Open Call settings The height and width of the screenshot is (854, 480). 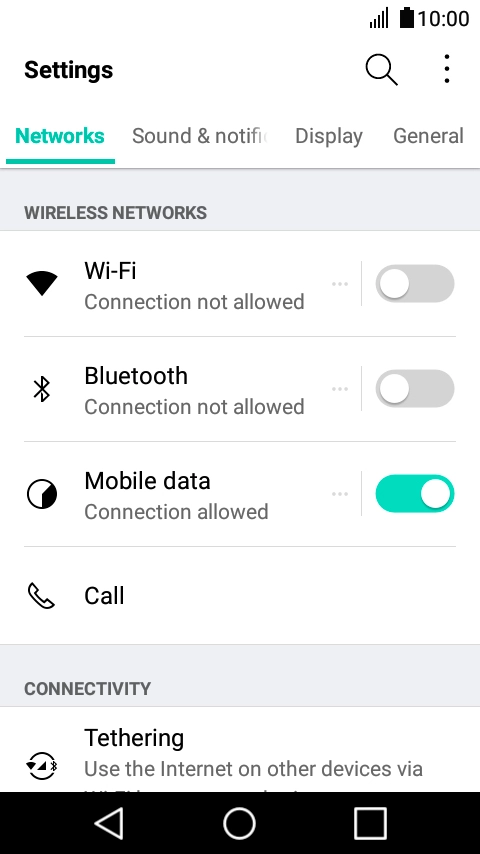click(x=240, y=596)
